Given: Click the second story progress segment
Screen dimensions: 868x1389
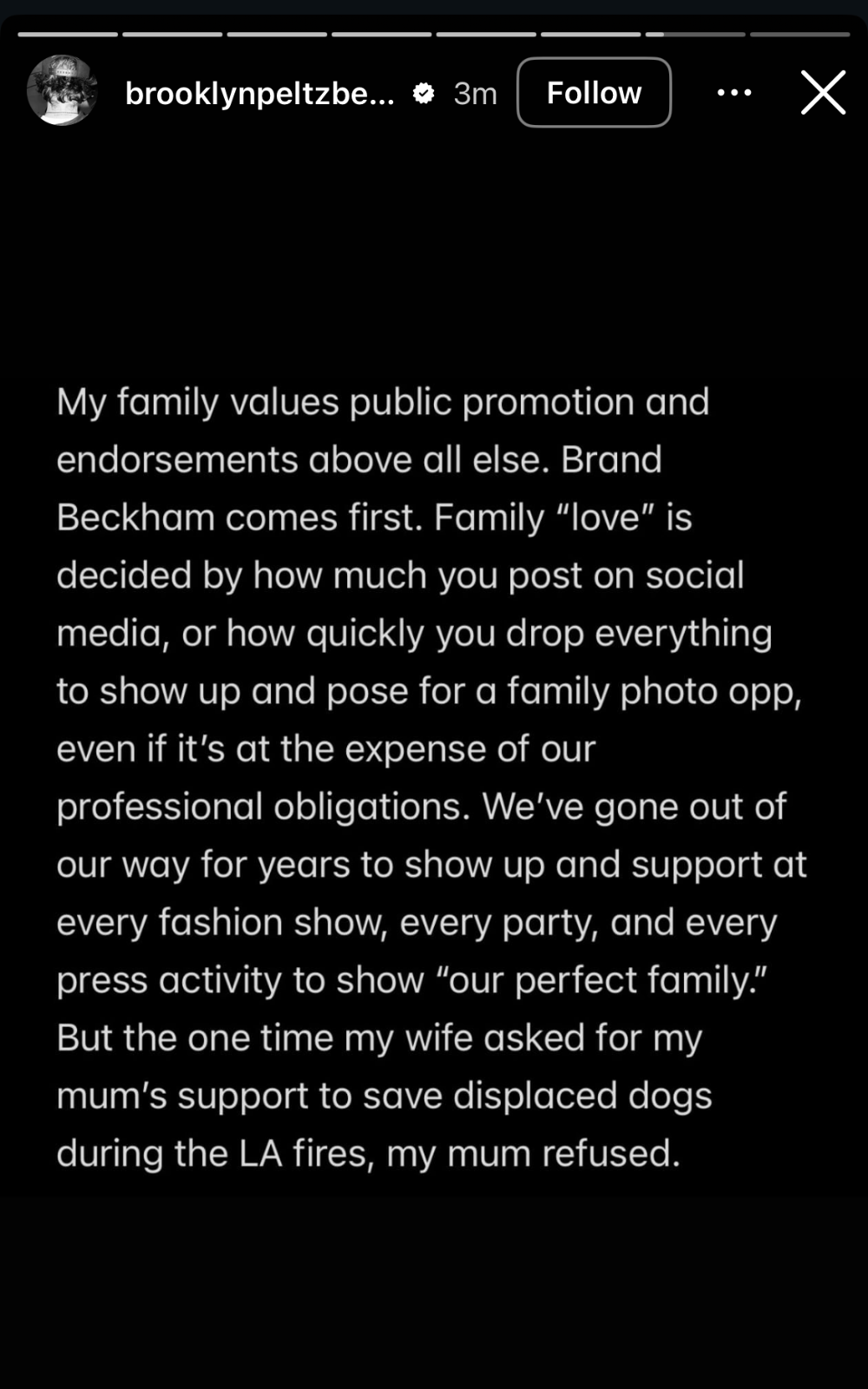Looking at the screenshot, I should (174, 35).
